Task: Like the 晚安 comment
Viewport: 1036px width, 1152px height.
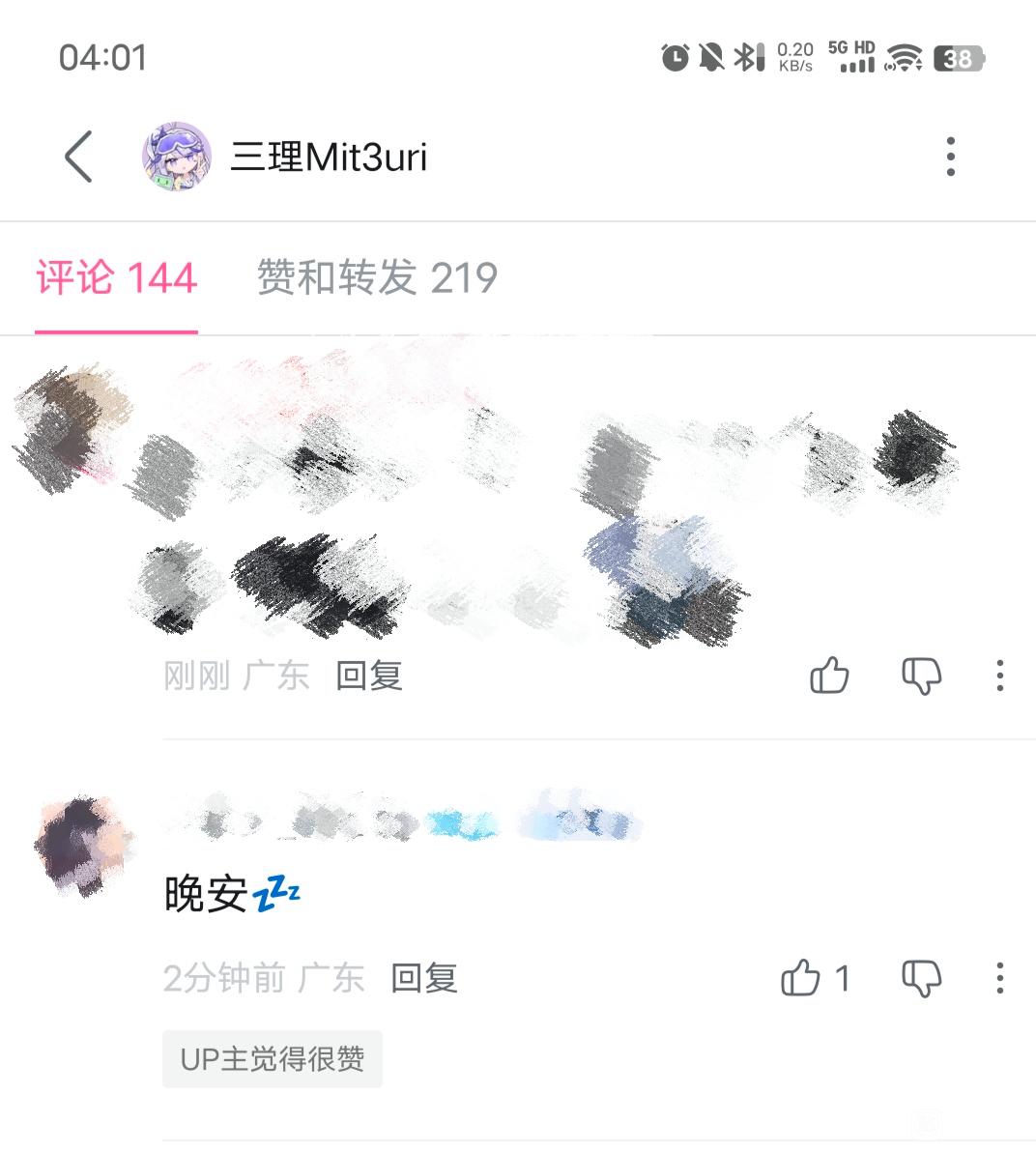Action: pos(801,978)
